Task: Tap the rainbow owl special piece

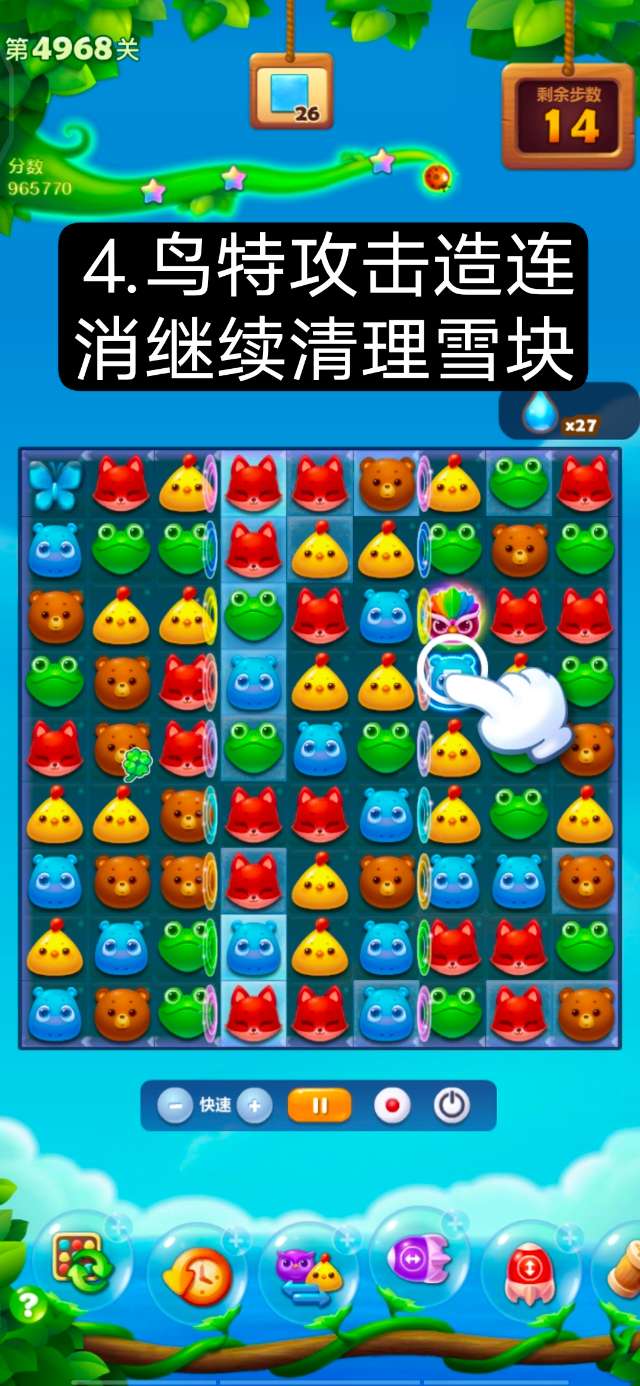Action: point(451,616)
